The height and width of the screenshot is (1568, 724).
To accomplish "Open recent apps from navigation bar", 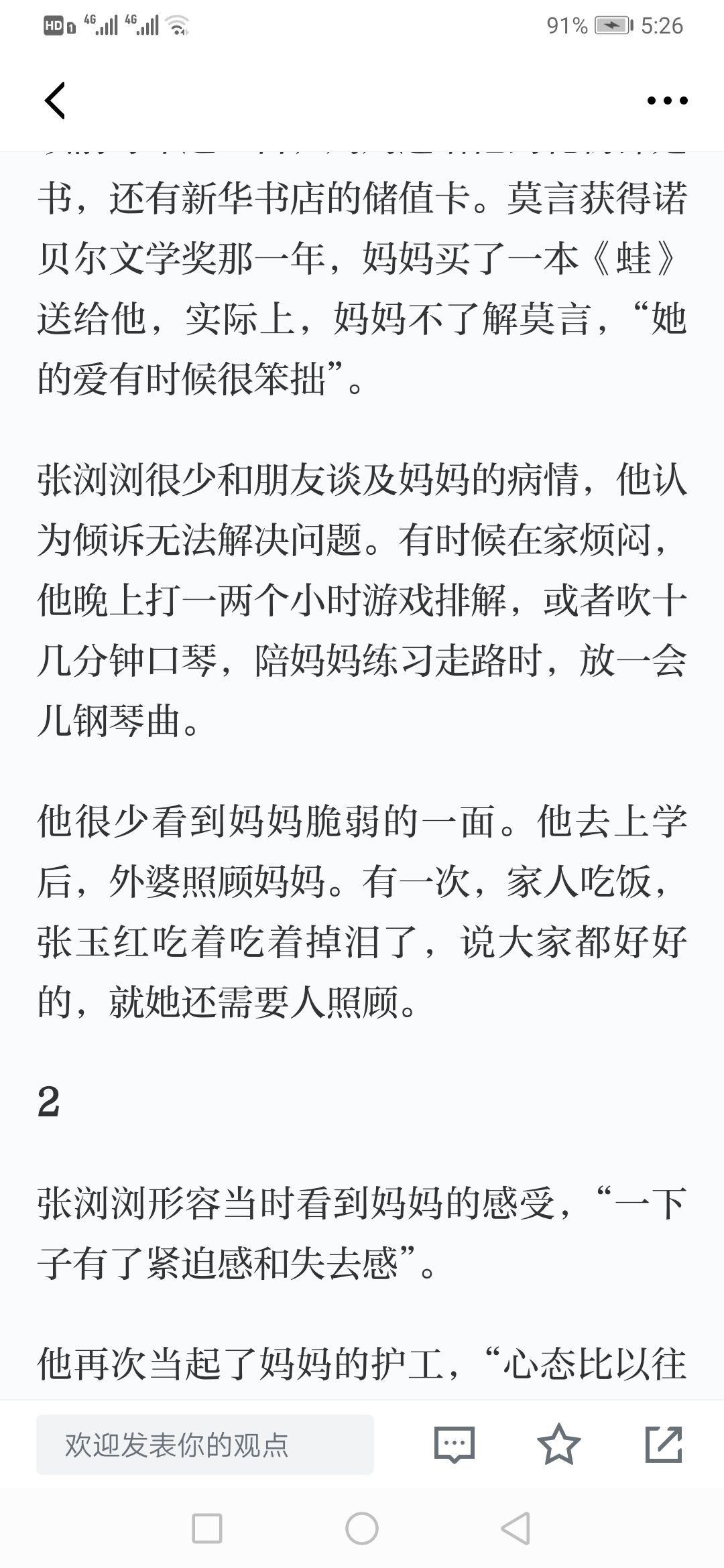I will [x=207, y=1529].
